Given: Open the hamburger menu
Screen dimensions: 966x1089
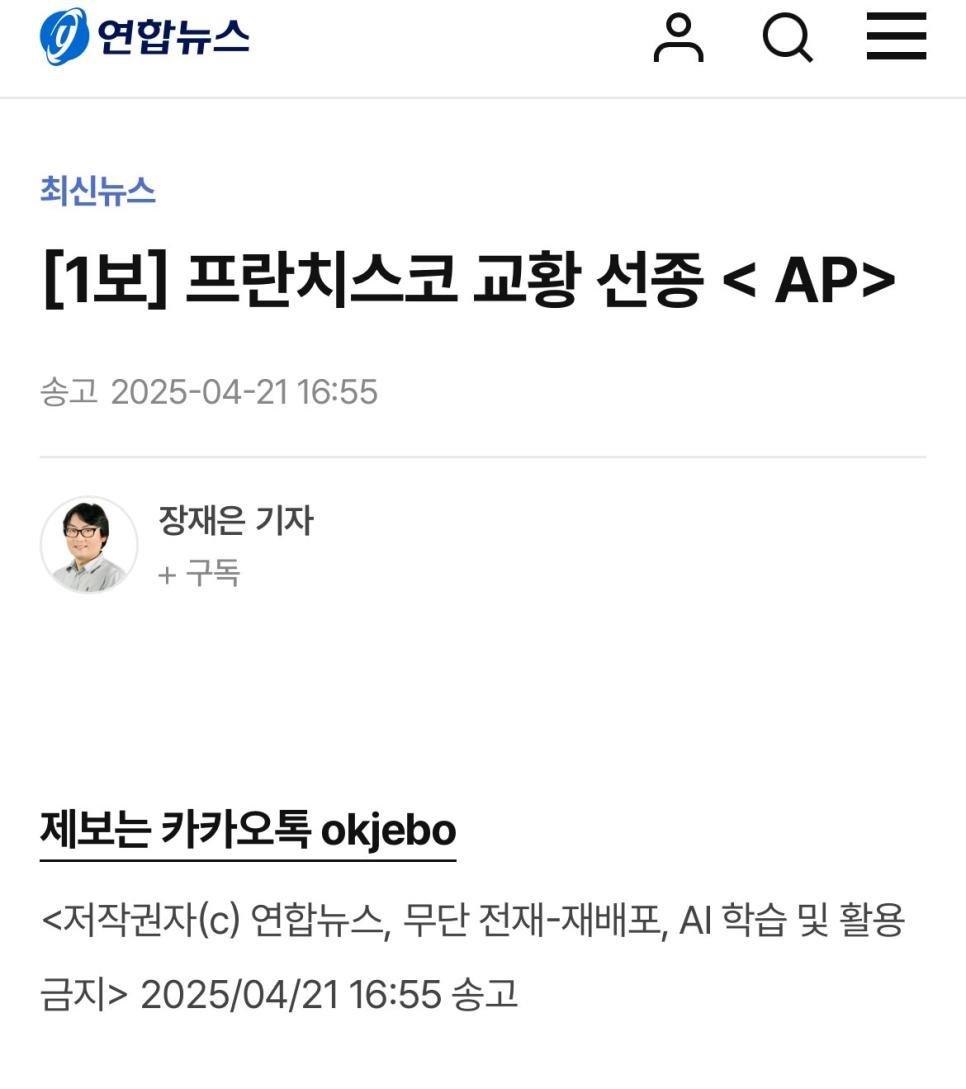Looking at the screenshot, I should pyautogui.click(x=896, y=38).
